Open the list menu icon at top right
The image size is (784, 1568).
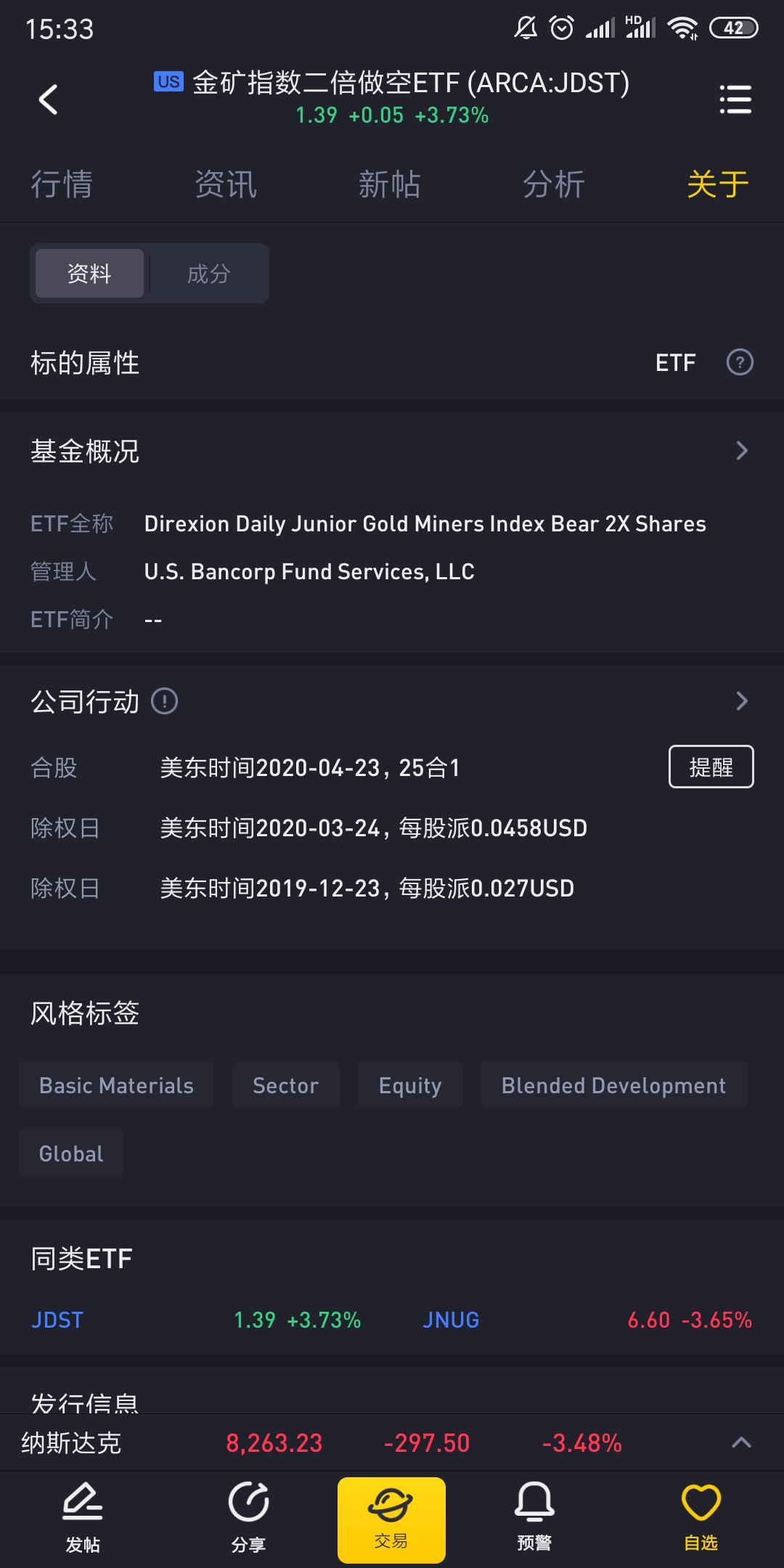click(735, 99)
